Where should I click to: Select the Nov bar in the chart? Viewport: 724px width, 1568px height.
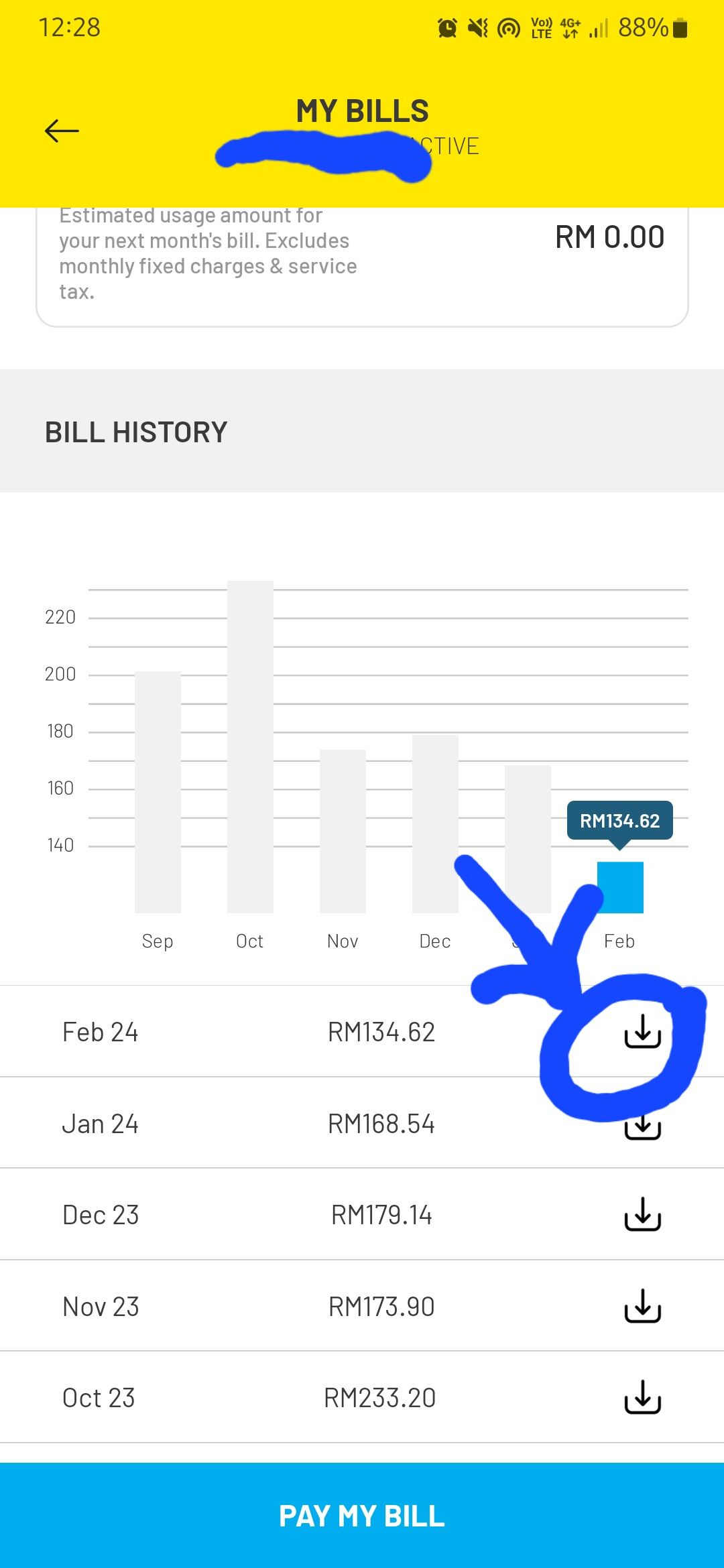(343, 831)
